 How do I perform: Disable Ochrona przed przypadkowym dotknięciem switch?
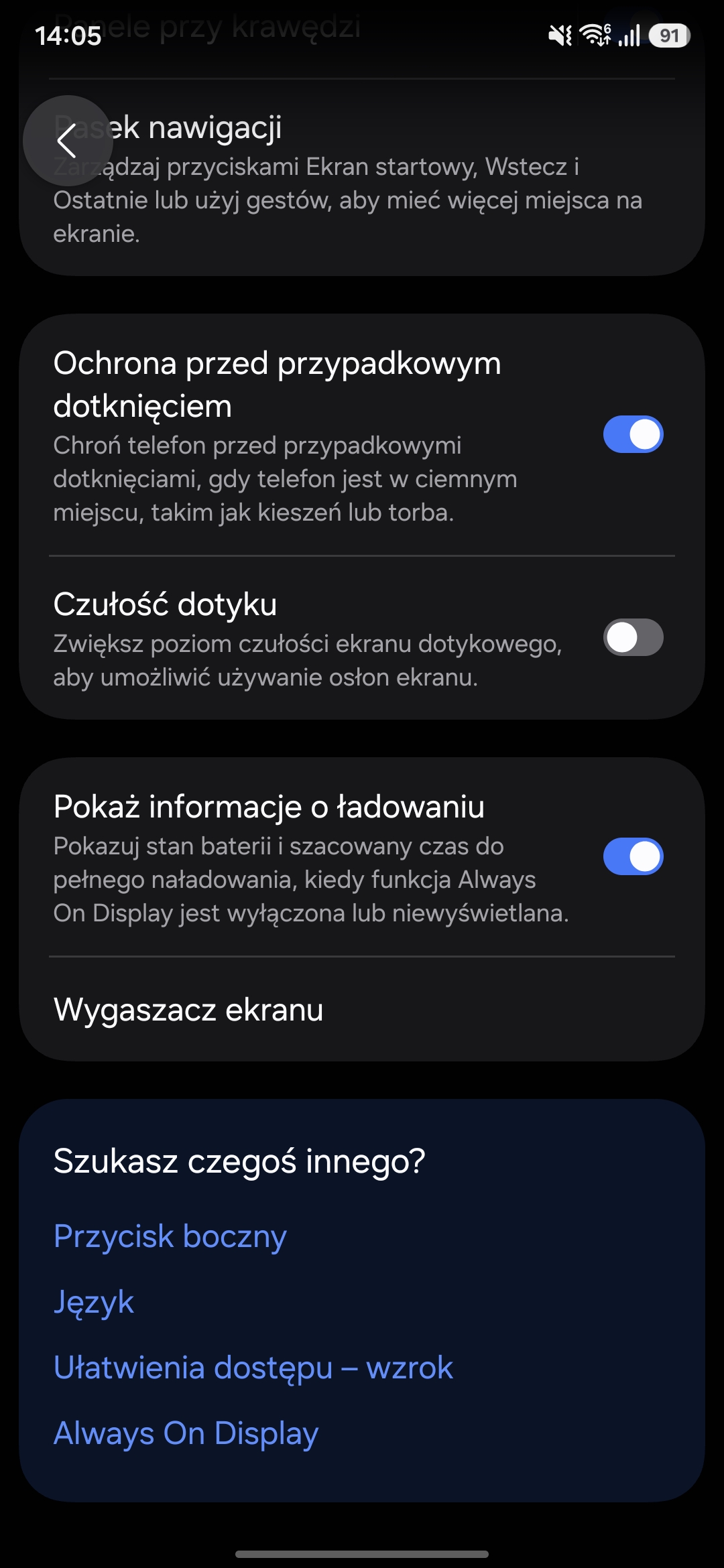point(633,435)
